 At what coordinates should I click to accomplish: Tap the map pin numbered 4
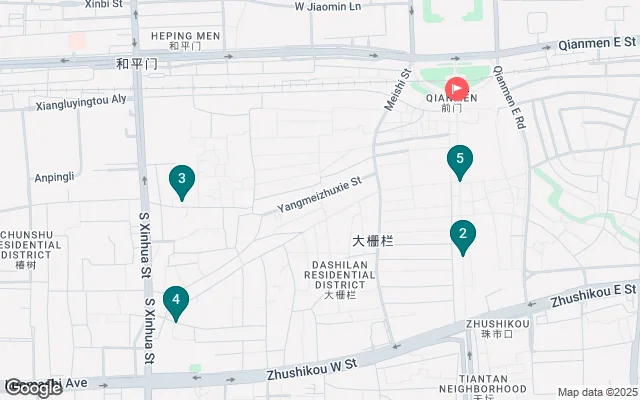(x=176, y=300)
